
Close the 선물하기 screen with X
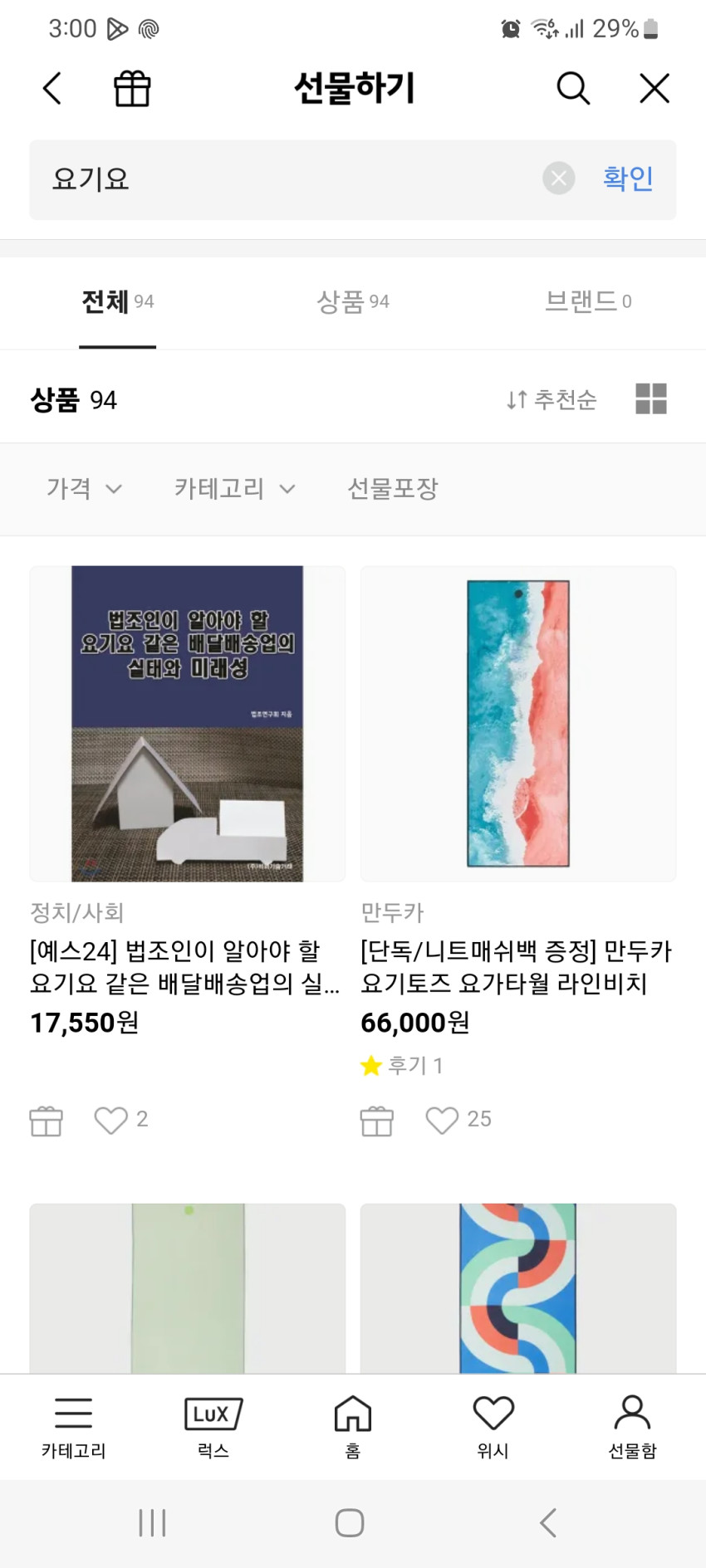[x=655, y=88]
